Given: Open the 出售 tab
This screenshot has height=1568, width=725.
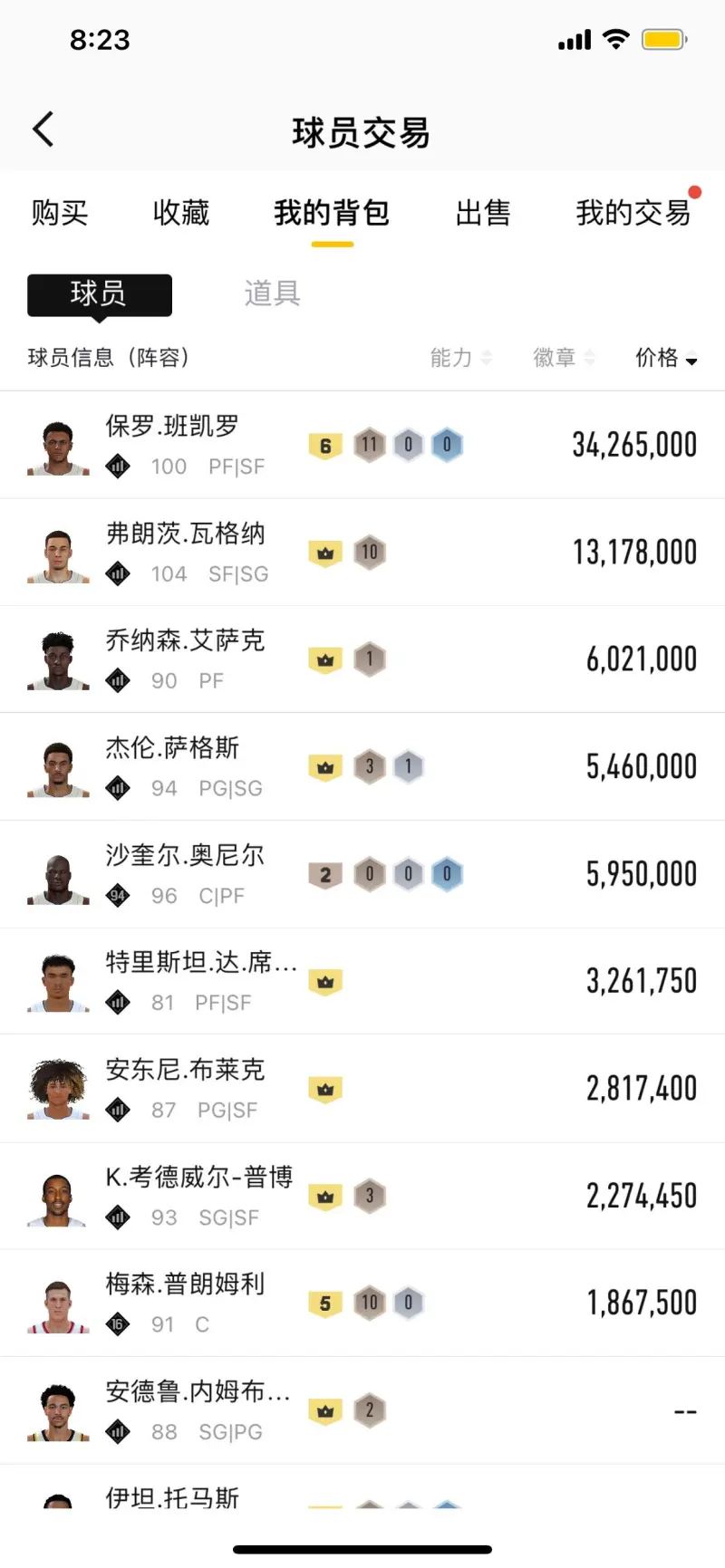Looking at the screenshot, I should 482,213.
